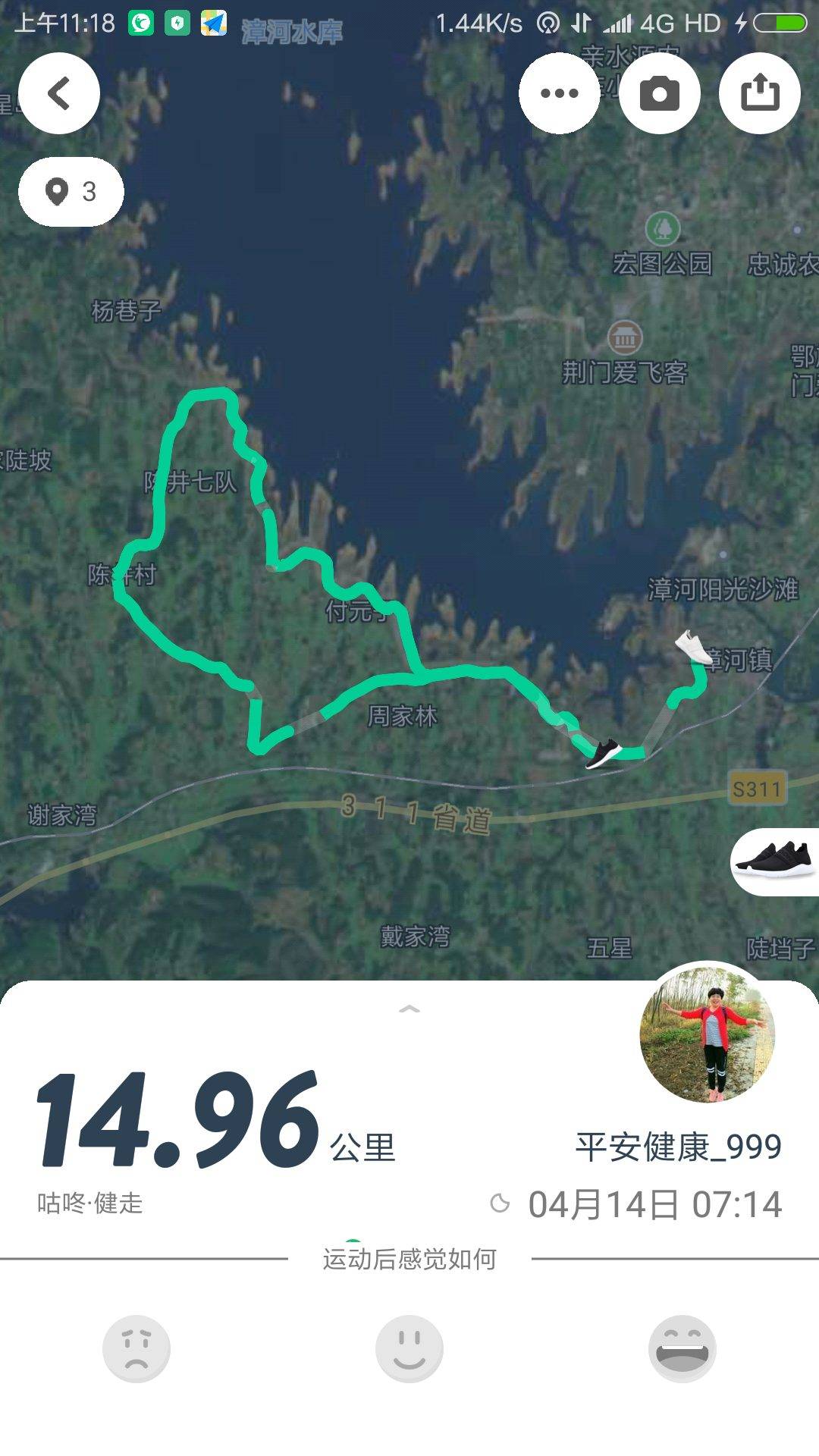Select the neutral smile feeling rating
This screenshot has height=1456, width=819.
point(409,1349)
